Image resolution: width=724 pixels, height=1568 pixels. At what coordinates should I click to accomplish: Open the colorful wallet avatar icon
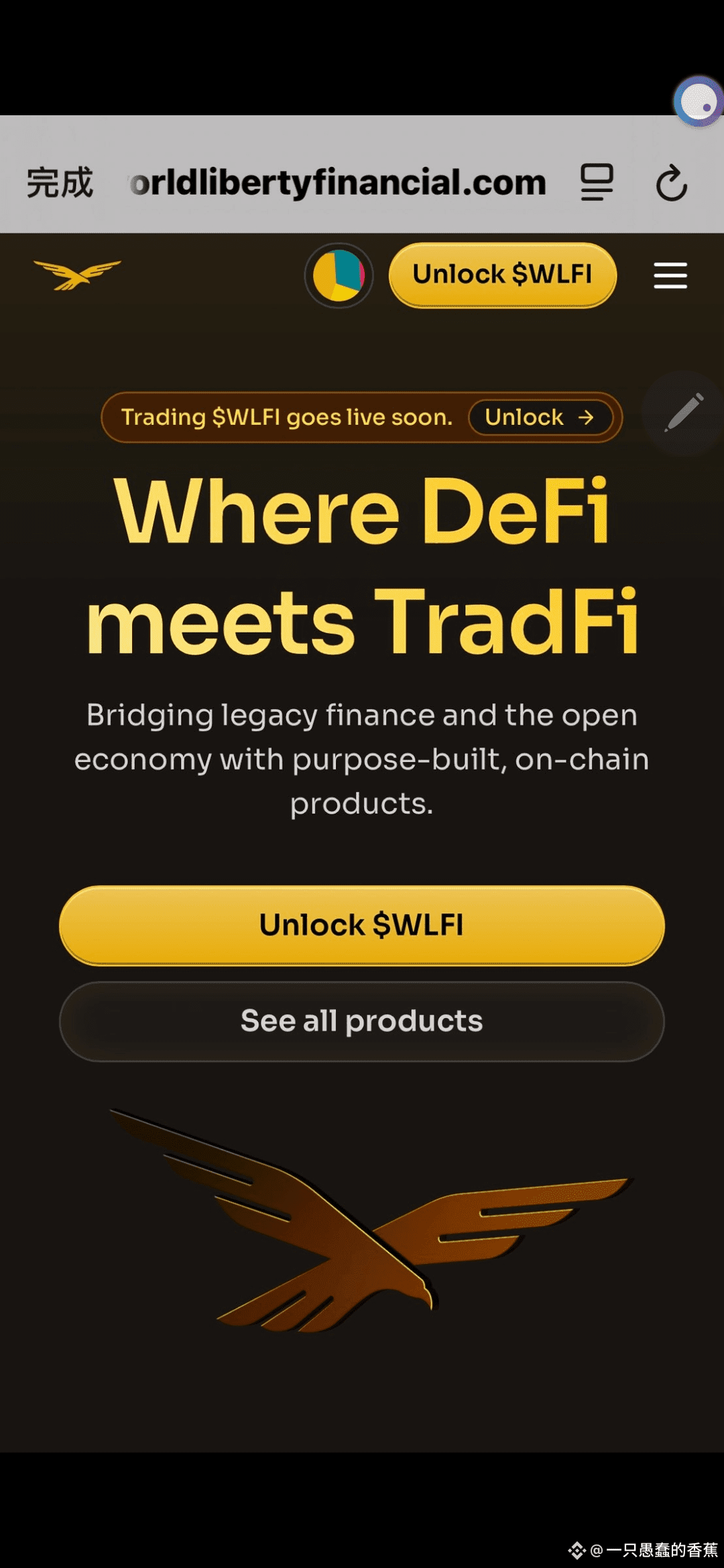pyautogui.click(x=339, y=275)
